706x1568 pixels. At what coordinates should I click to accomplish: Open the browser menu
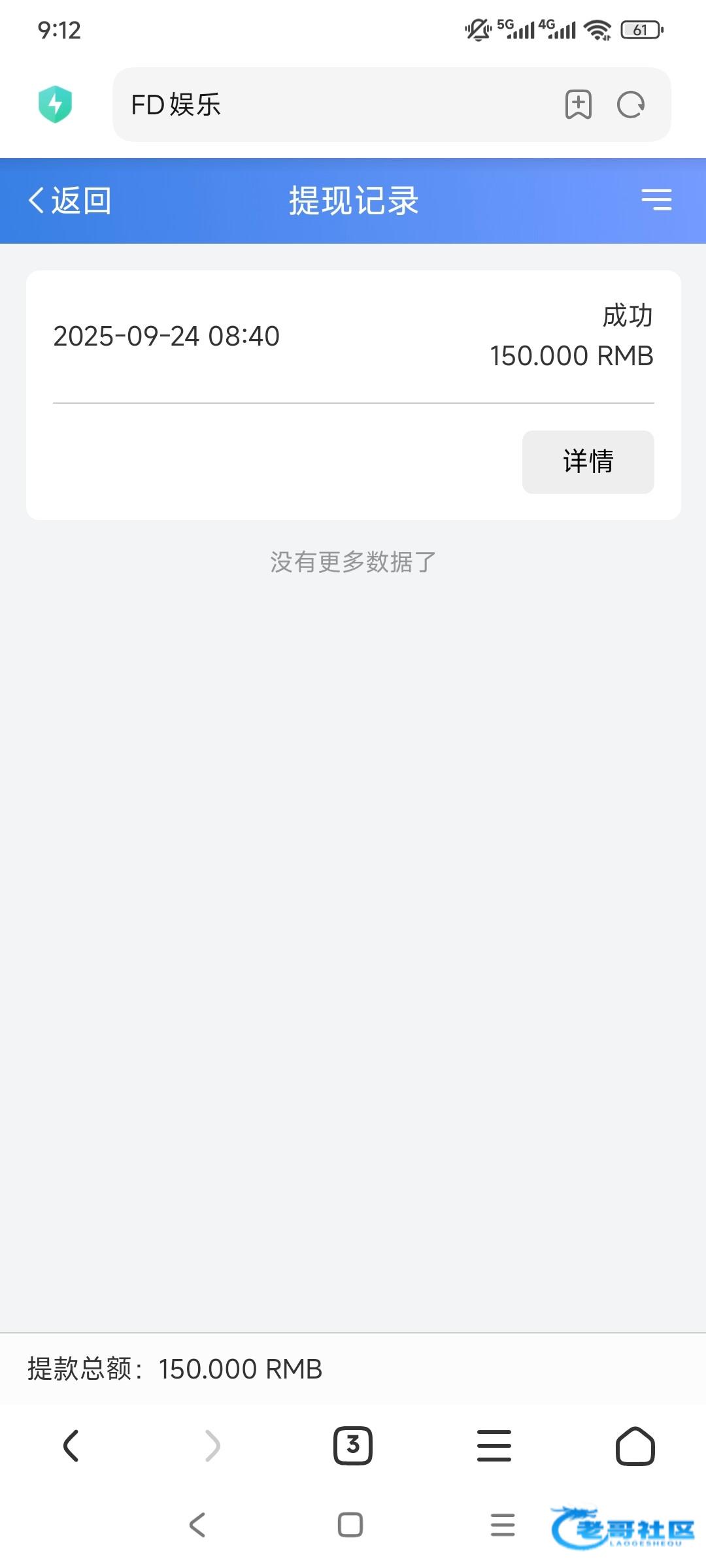pos(494,1446)
